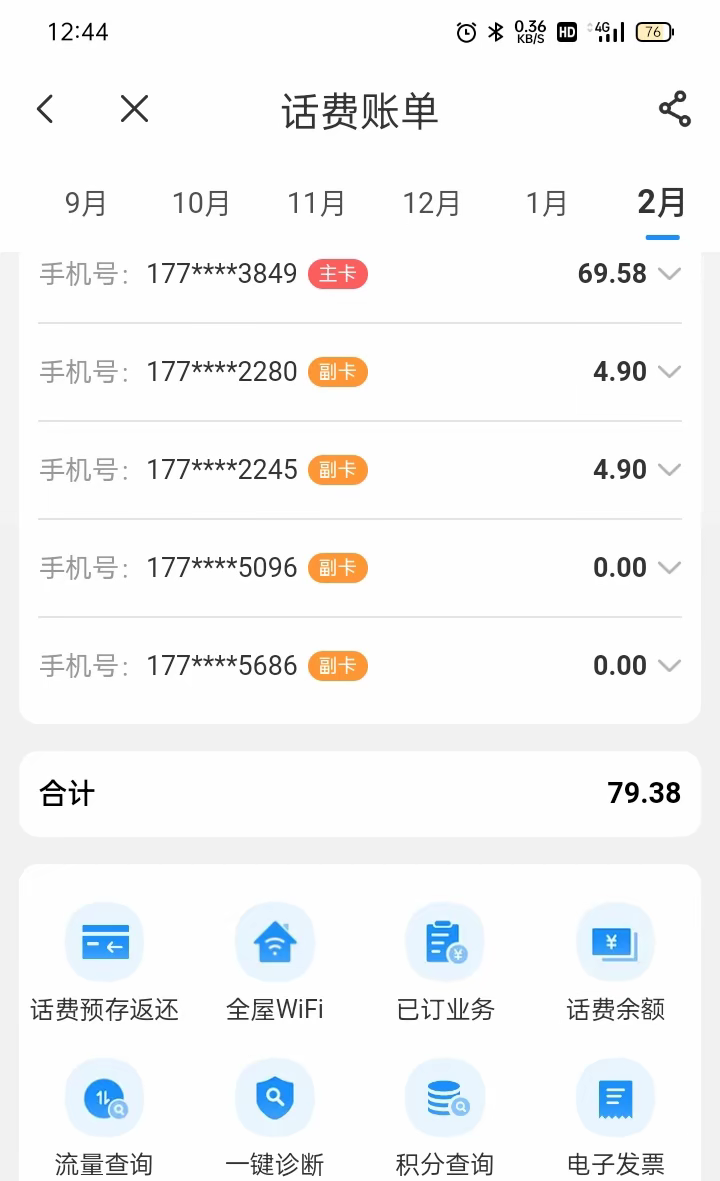Tap the share icon at top right
The height and width of the screenshot is (1181, 720).
[673, 110]
